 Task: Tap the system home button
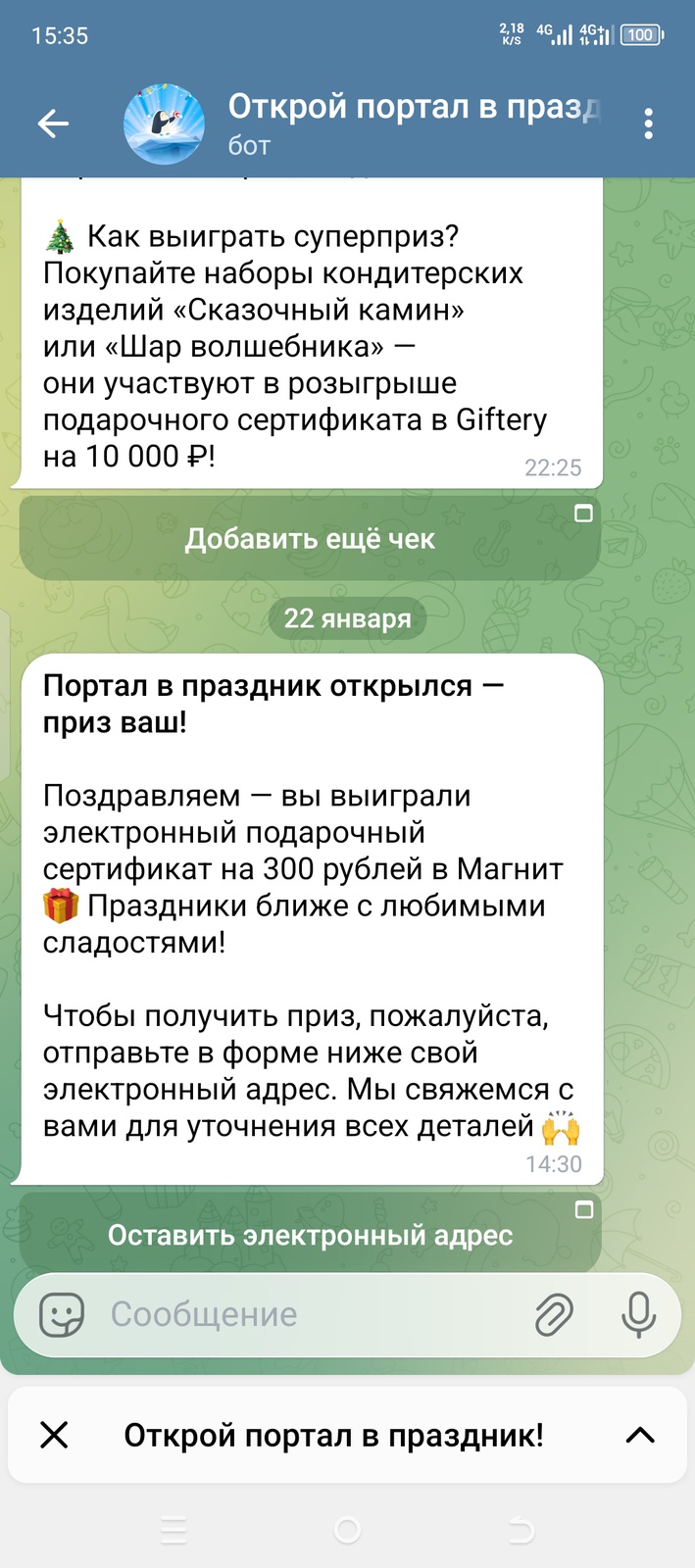point(347,1530)
